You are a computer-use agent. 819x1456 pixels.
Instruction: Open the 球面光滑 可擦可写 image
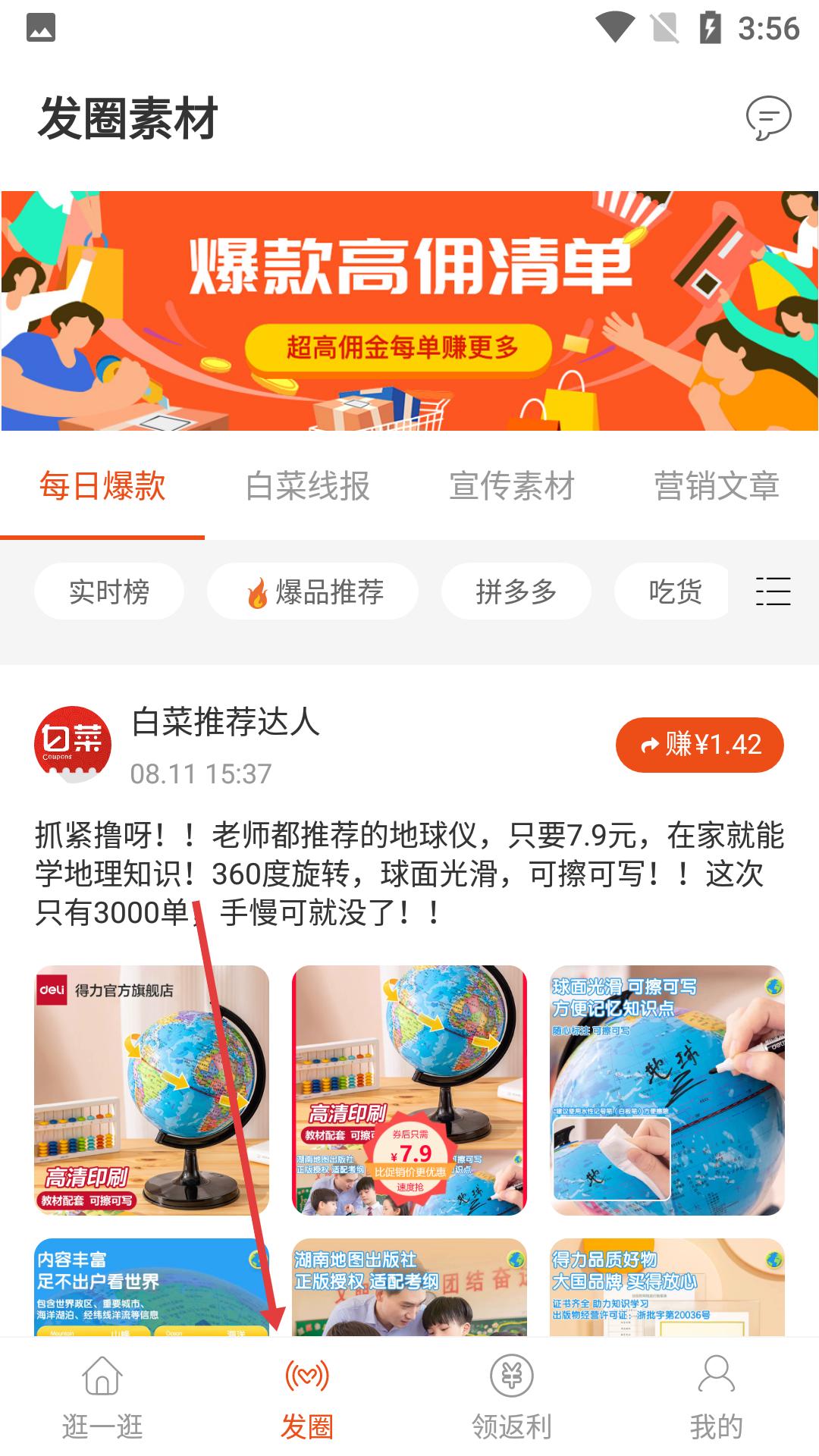[x=667, y=1090]
